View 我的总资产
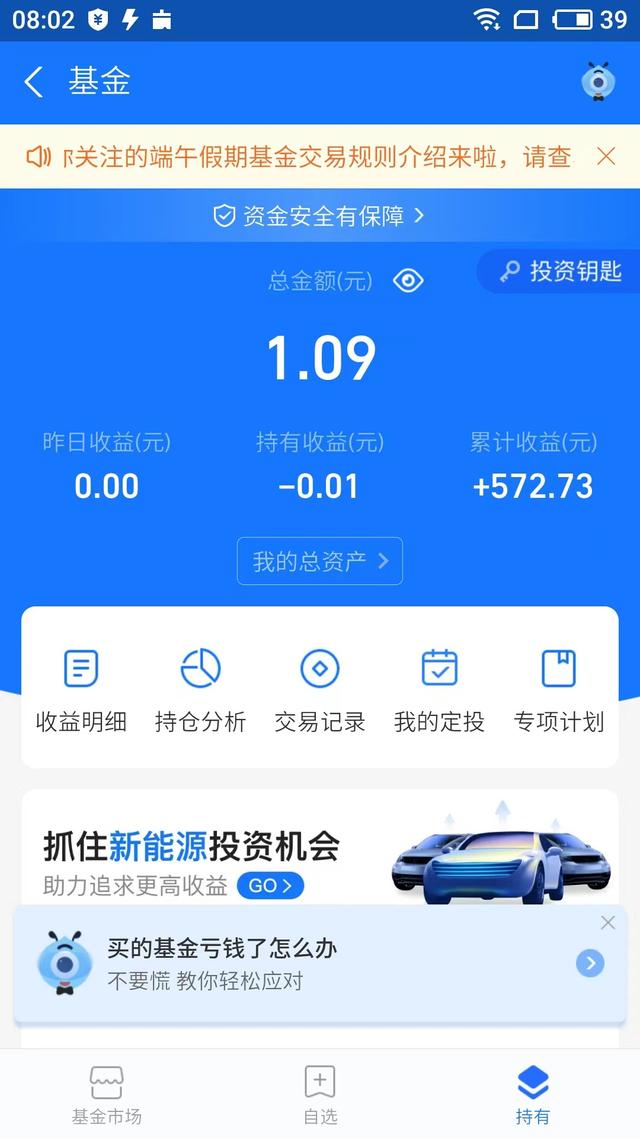Image resolution: width=640 pixels, height=1138 pixels. 320,561
